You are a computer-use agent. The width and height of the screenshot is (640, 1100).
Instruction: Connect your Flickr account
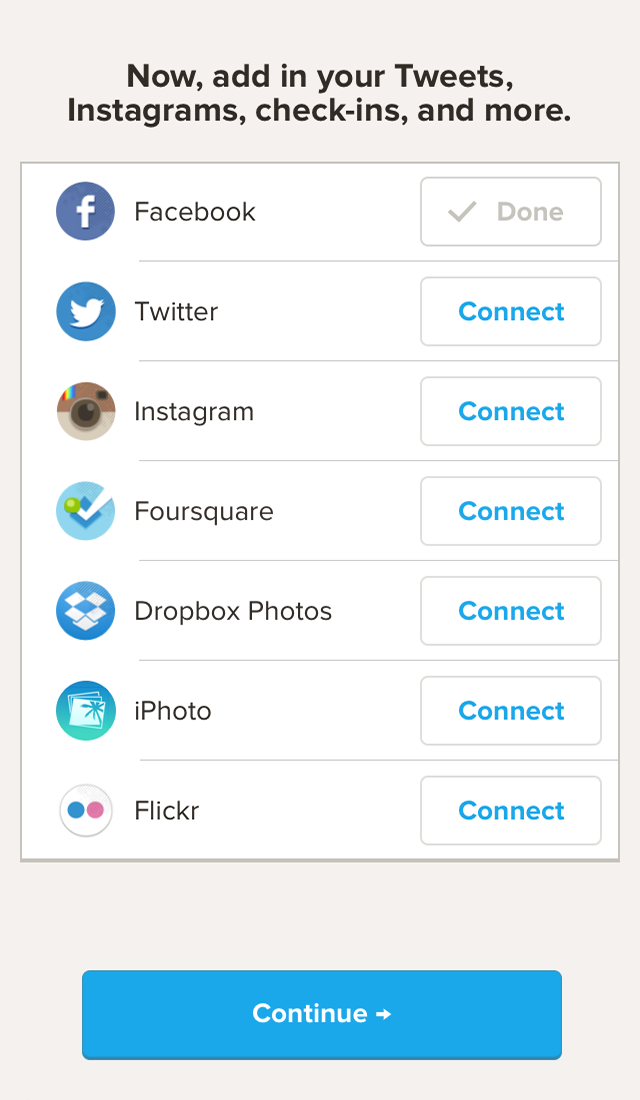[x=511, y=810]
